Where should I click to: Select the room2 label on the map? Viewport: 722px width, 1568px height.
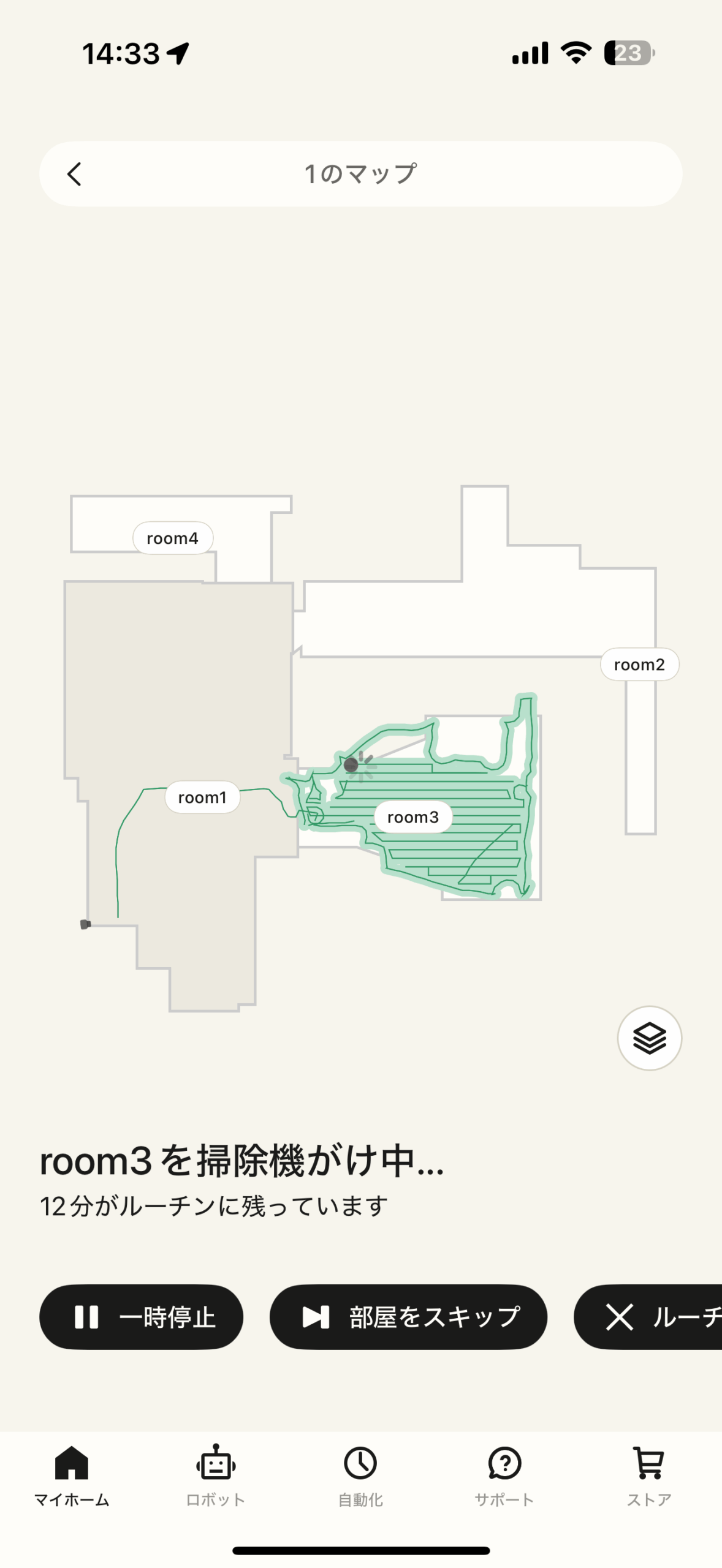click(x=639, y=665)
